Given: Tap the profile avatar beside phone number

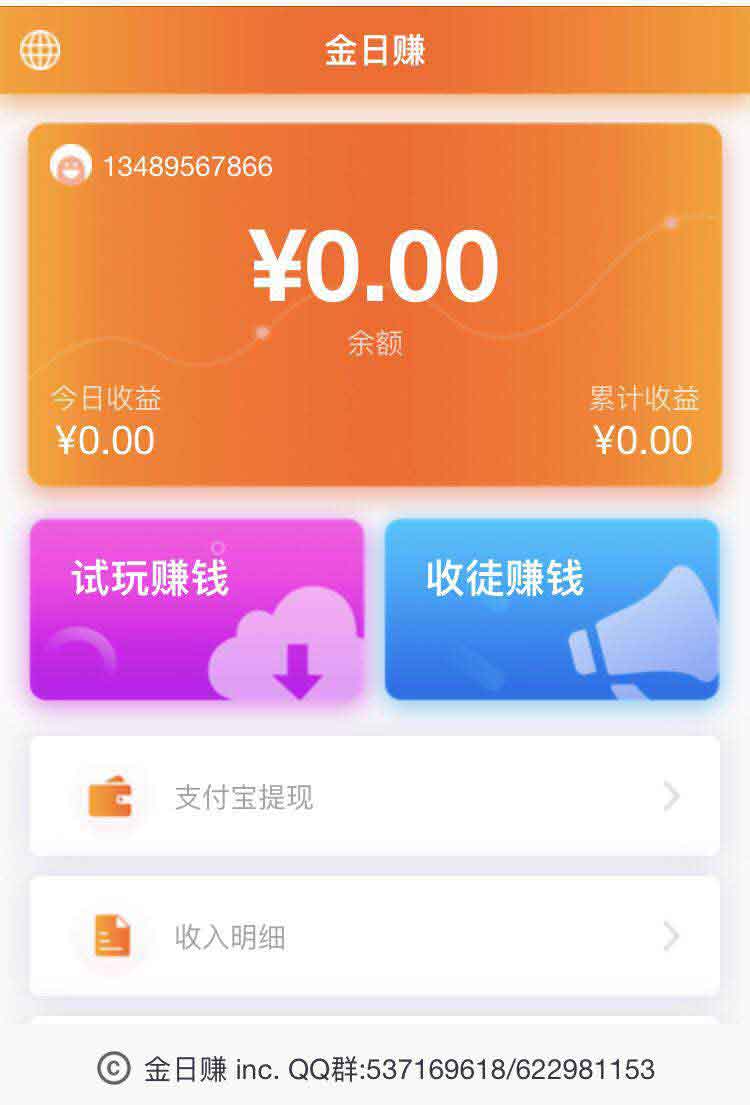Looking at the screenshot, I should pos(71,165).
